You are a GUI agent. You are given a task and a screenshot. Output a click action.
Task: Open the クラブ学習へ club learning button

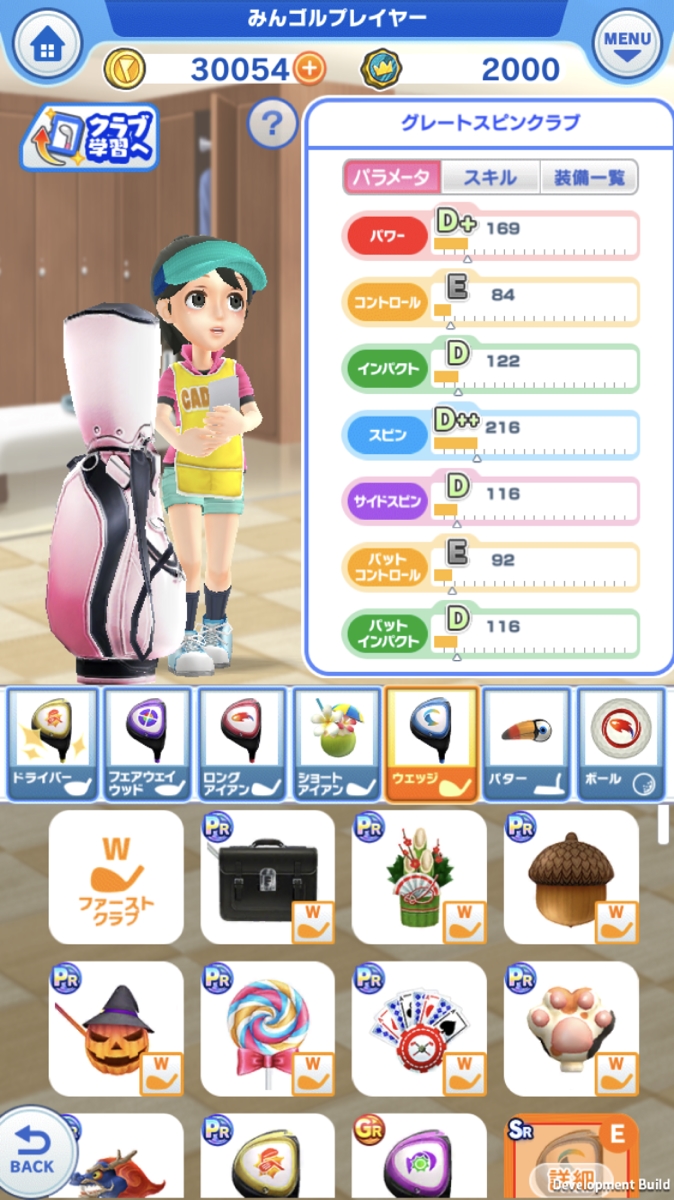tap(89, 138)
